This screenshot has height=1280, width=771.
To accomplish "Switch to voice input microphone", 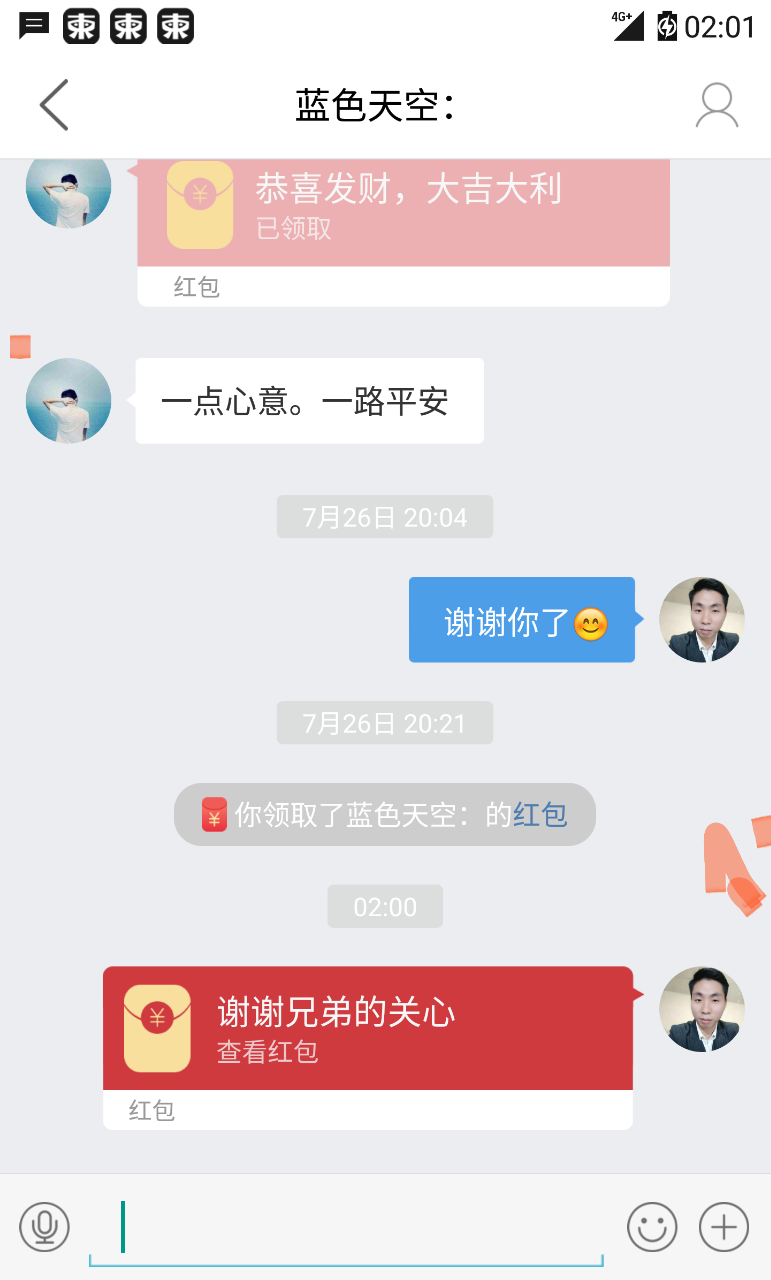I will [45, 1226].
